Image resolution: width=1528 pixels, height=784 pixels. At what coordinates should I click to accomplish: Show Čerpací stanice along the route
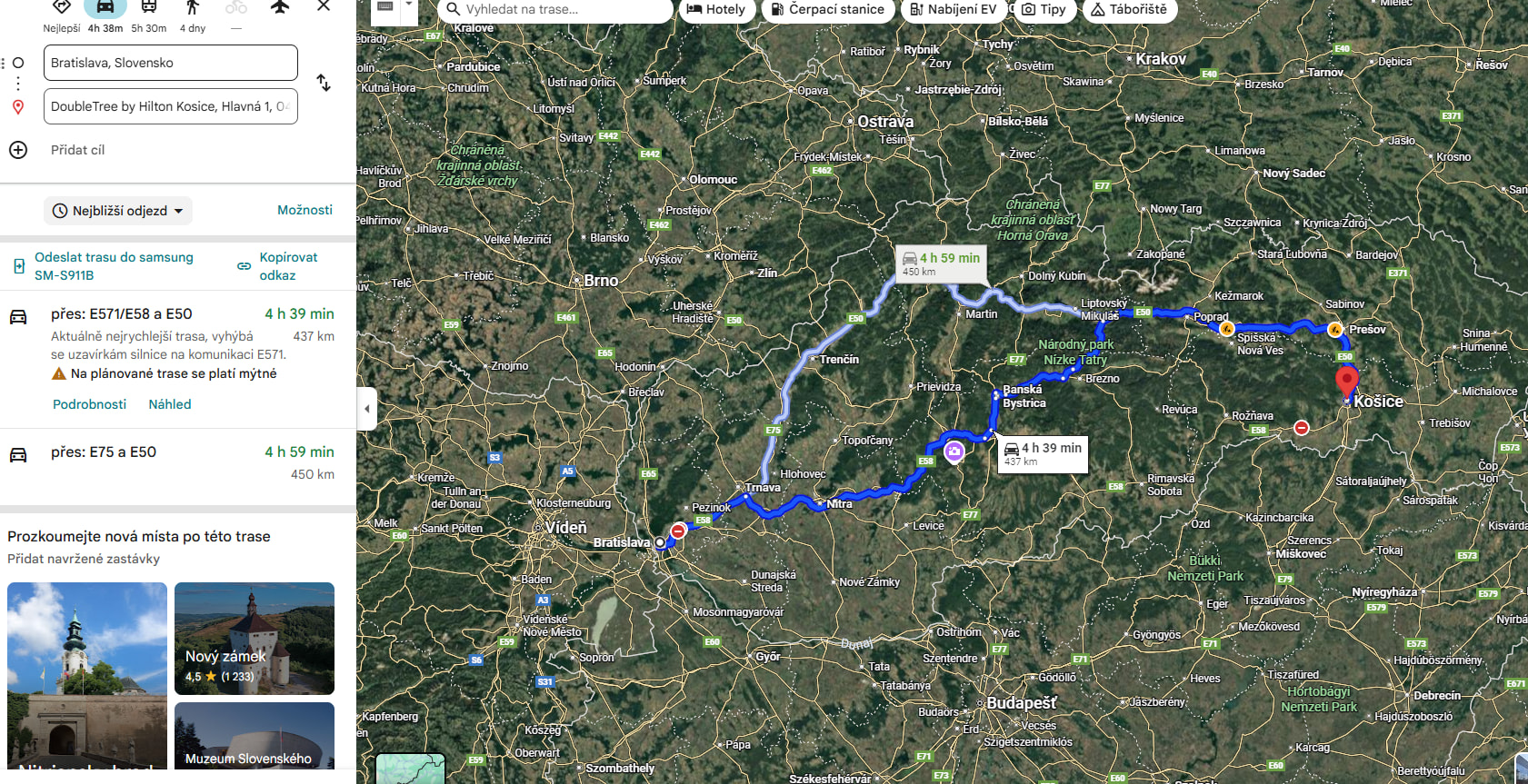(x=827, y=9)
